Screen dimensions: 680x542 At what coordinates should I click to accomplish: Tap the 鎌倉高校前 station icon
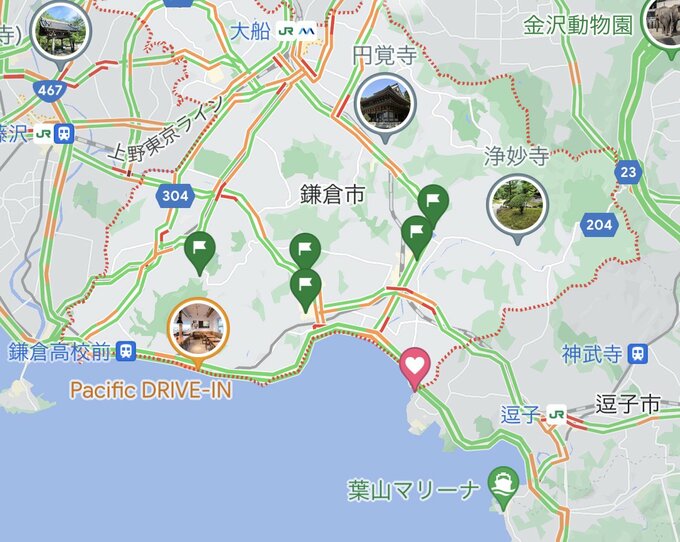pos(126,351)
